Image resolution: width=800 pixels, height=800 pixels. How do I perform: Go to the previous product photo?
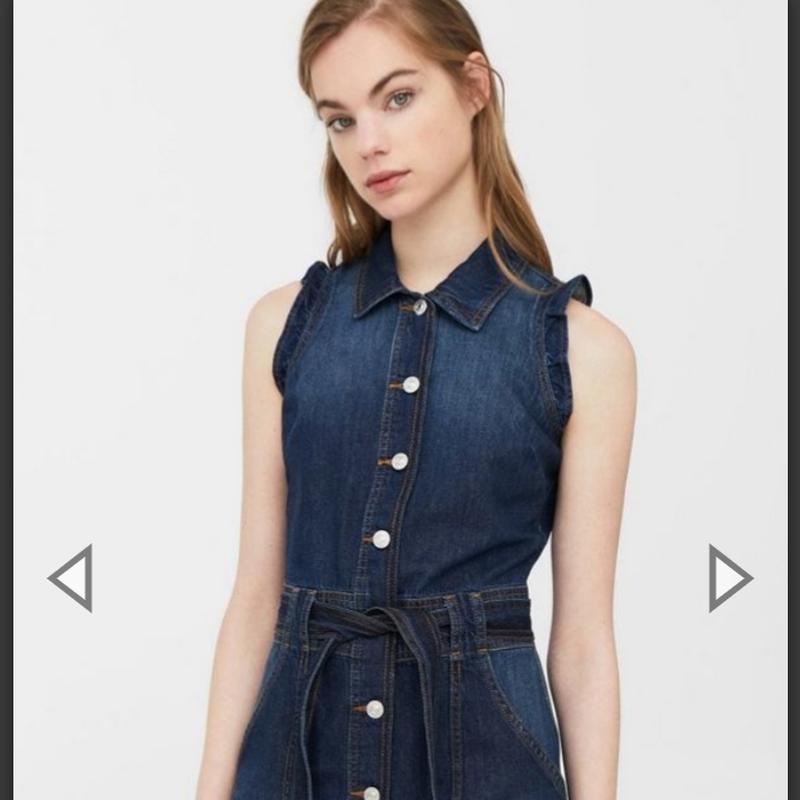tap(72, 577)
